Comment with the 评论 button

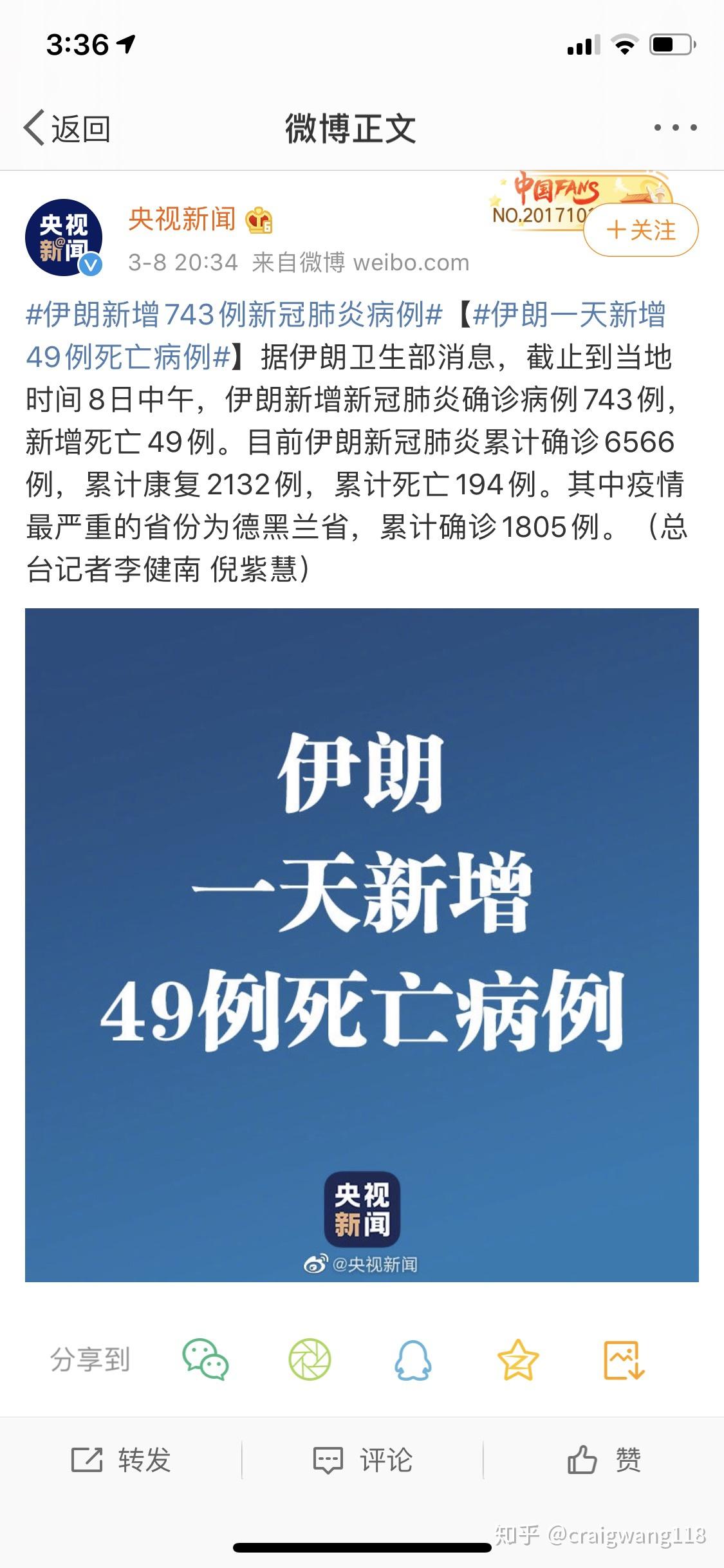(x=362, y=1459)
